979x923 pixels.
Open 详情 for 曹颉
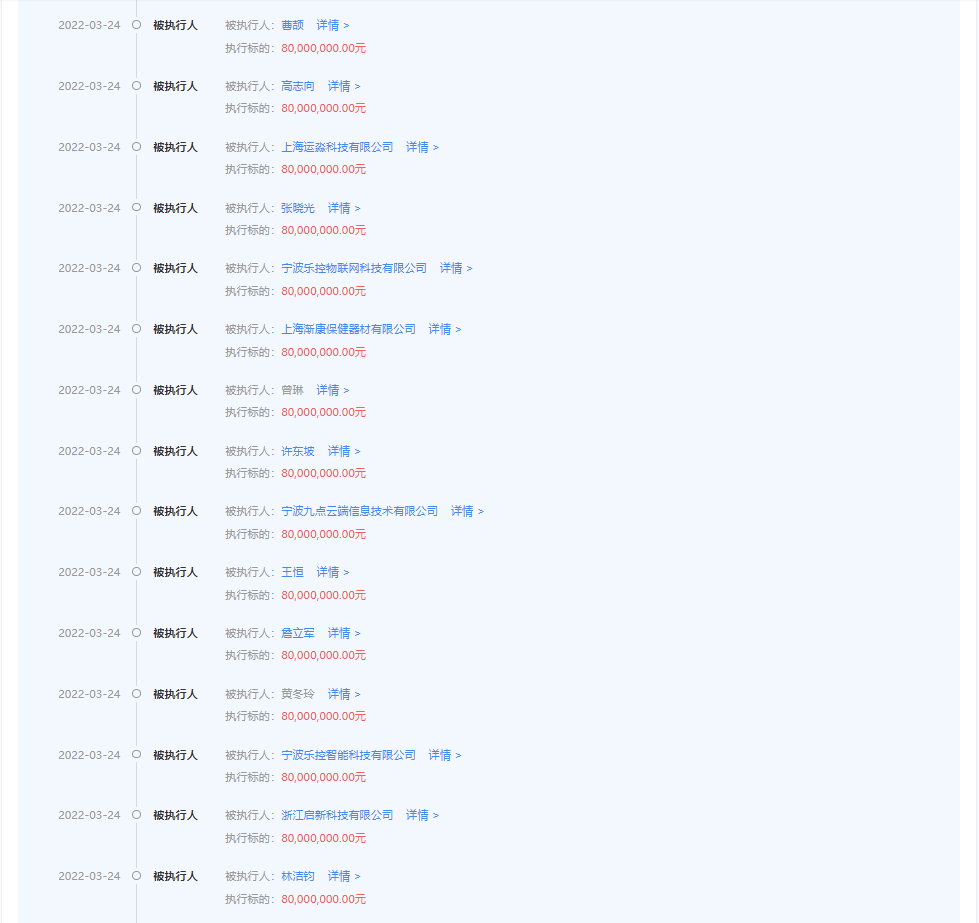pos(332,25)
